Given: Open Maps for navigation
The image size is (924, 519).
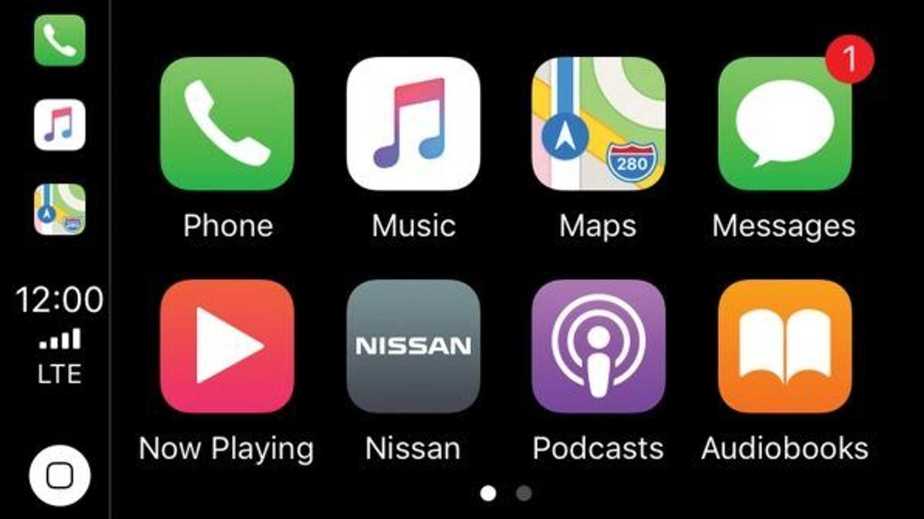Looking at the screenshot, I should tap(598, 124).
